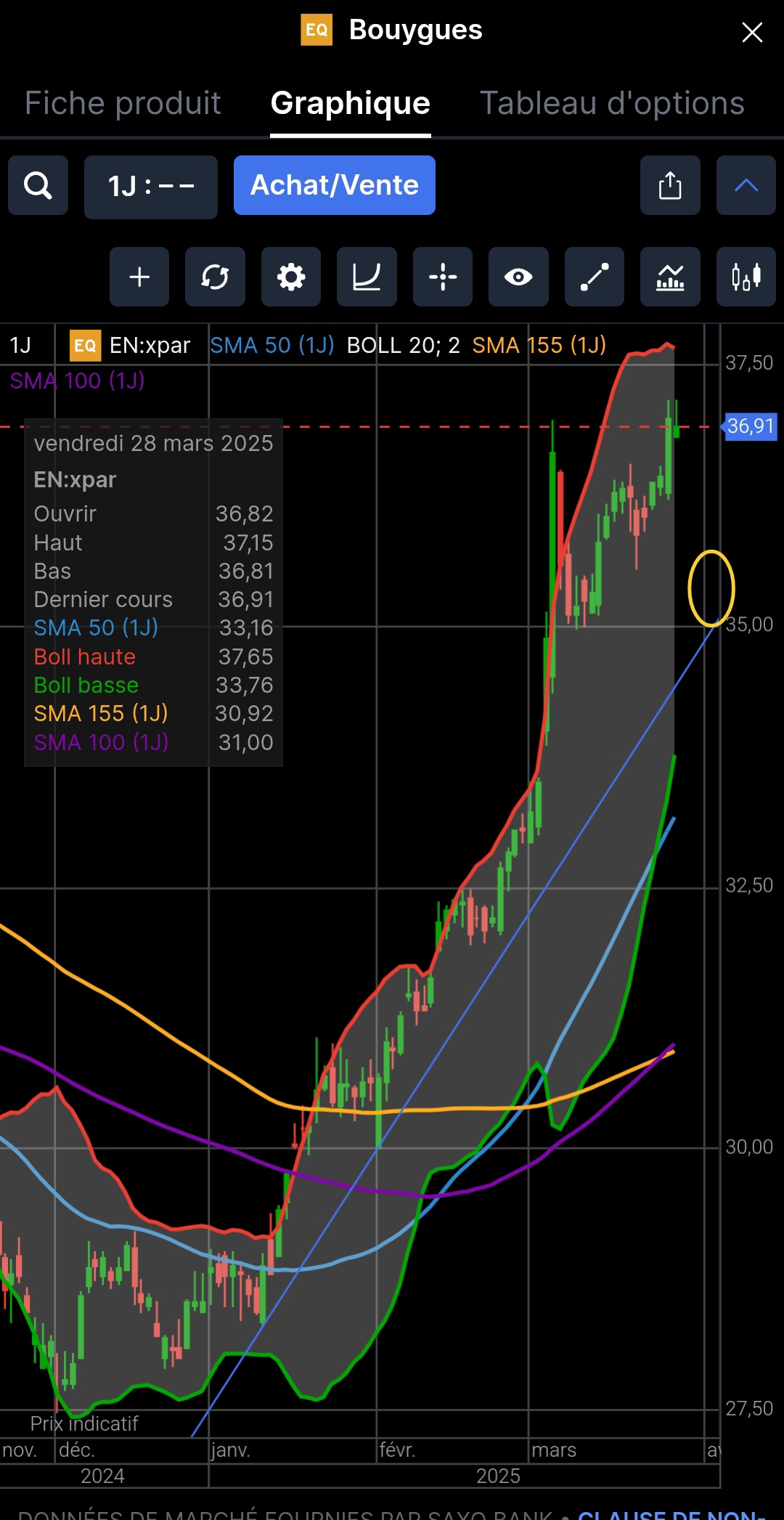Image resolution: width=784 pixels, height=1520 pixels.
Task: Open the 1J period selector
Action: click(x=151, y=187)
